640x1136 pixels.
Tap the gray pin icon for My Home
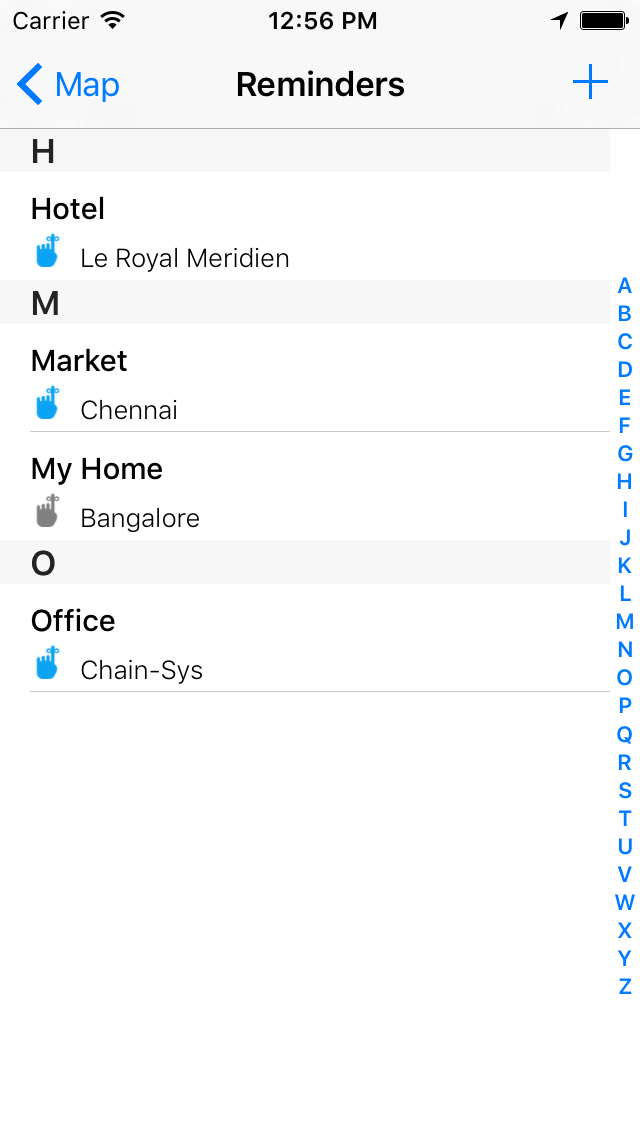click(x=47, y=511)
